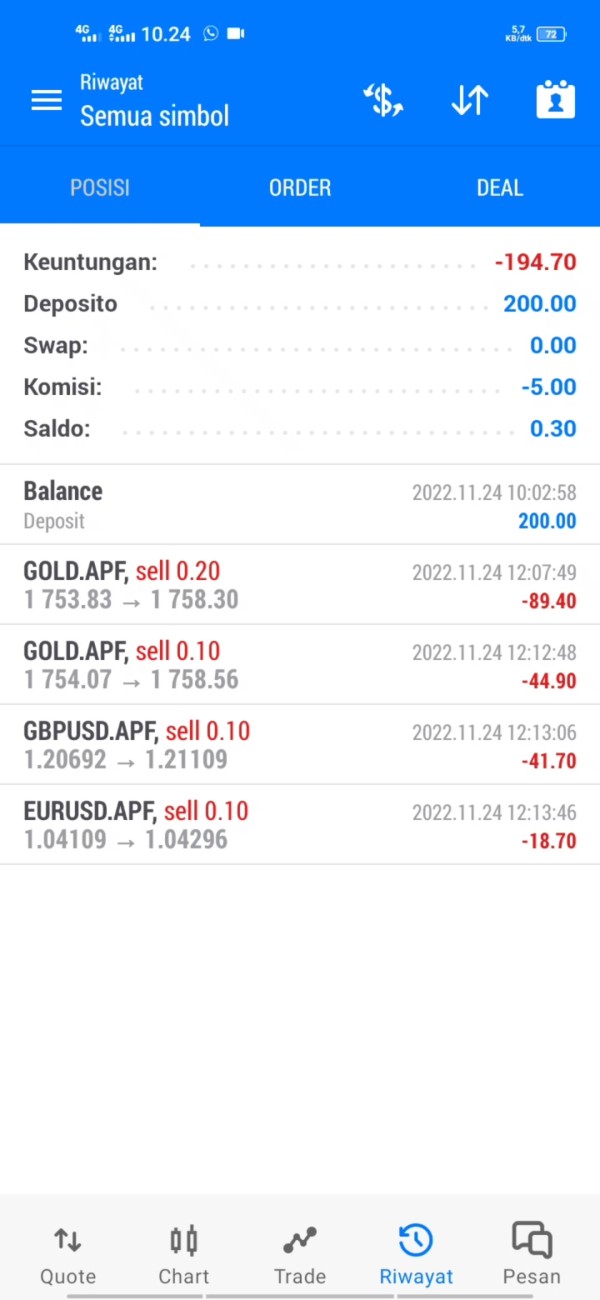600x1300 pixels.
Task: Open the symbol filter currency icon
Action: coord(382,101)
